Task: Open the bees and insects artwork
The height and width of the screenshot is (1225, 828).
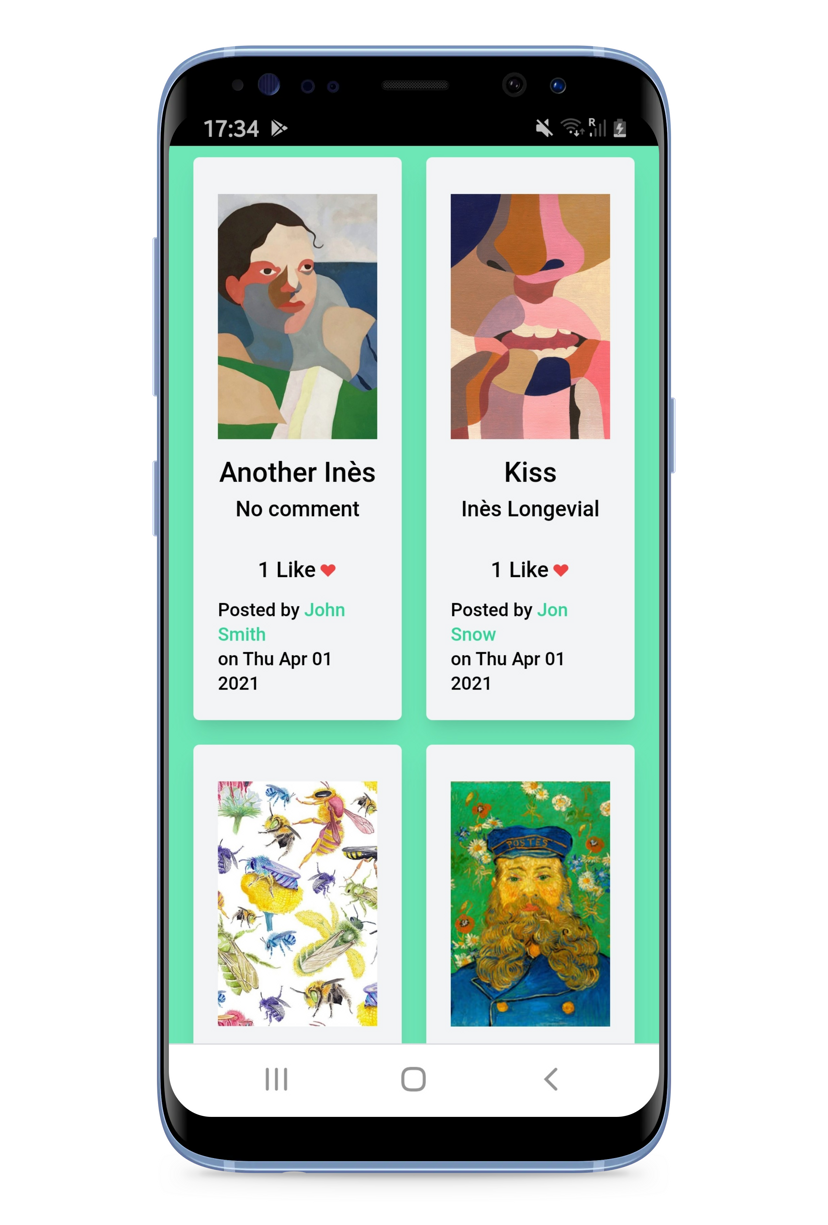Action: [x=297, y=903]
